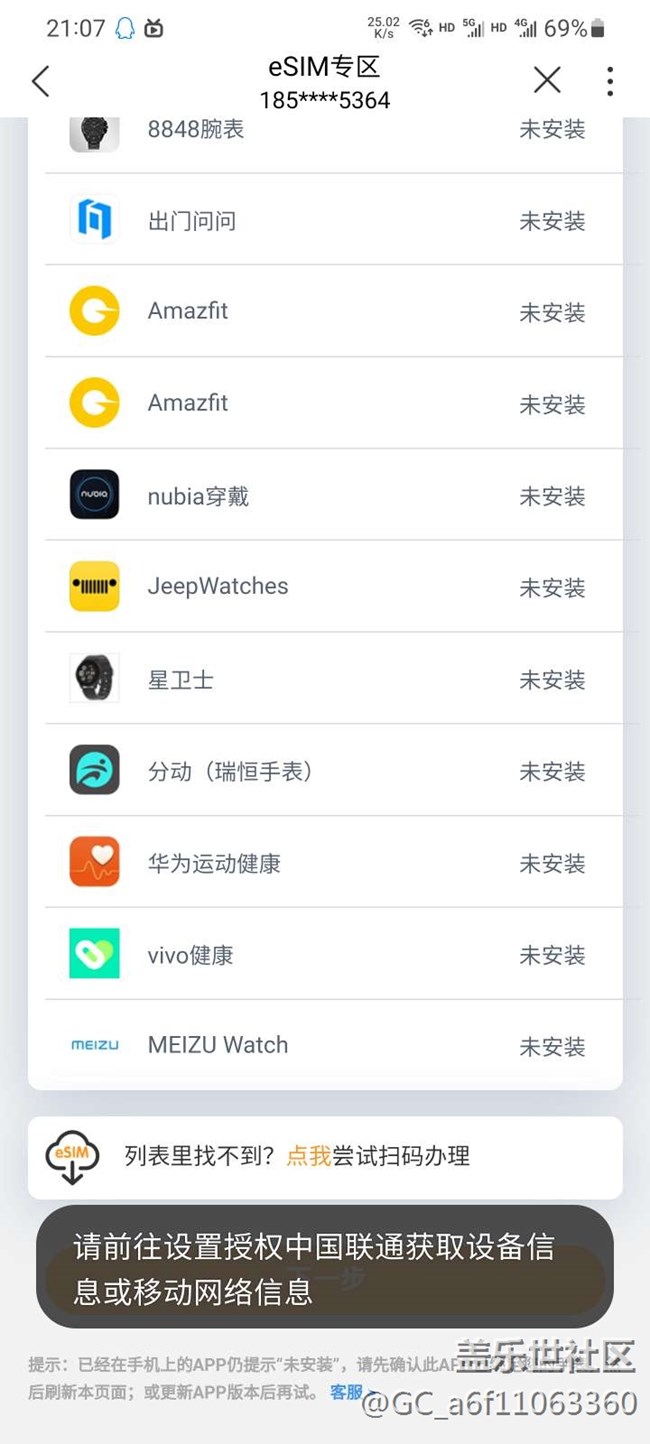Close the eSIM专区 page

pos(547,80)
